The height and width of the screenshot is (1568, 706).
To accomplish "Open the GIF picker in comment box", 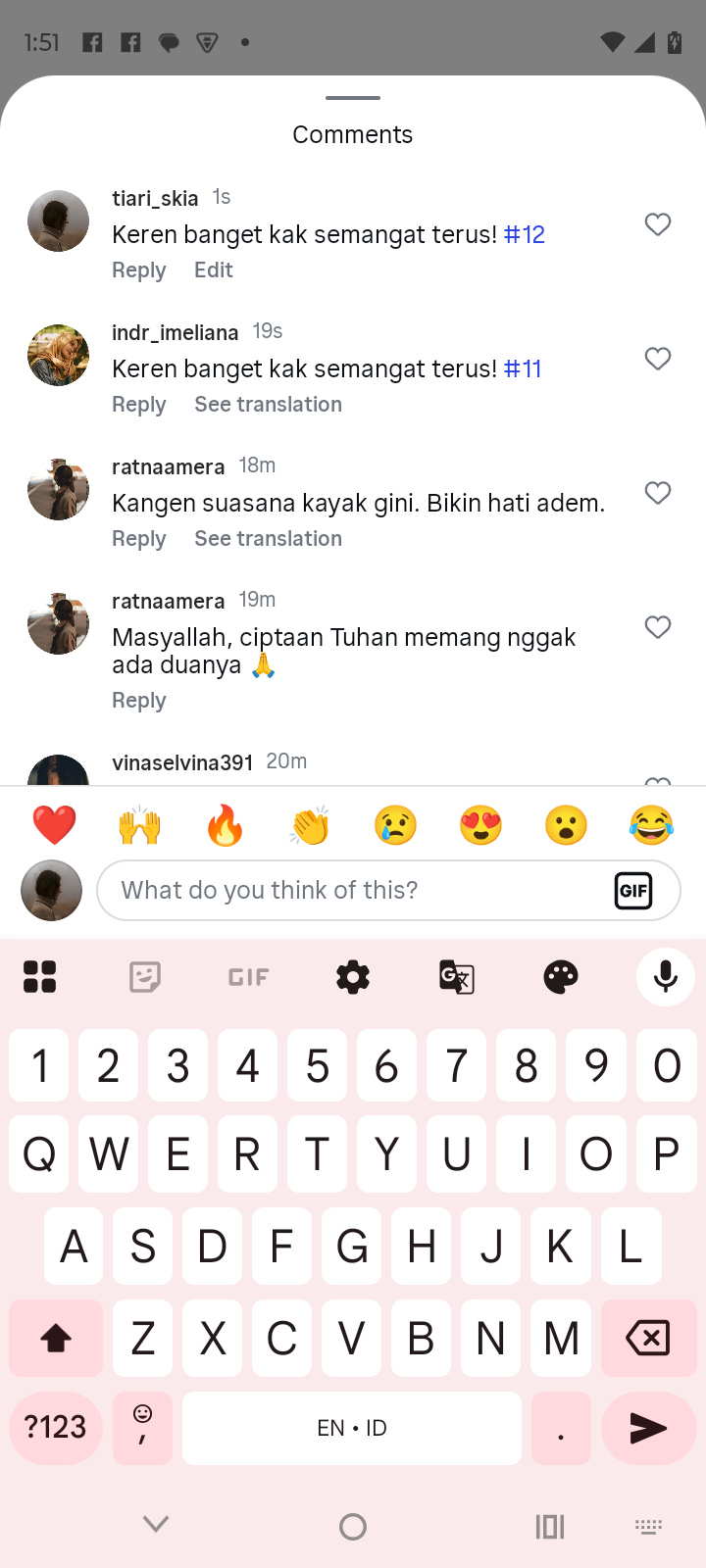I will tap(633, 890).
